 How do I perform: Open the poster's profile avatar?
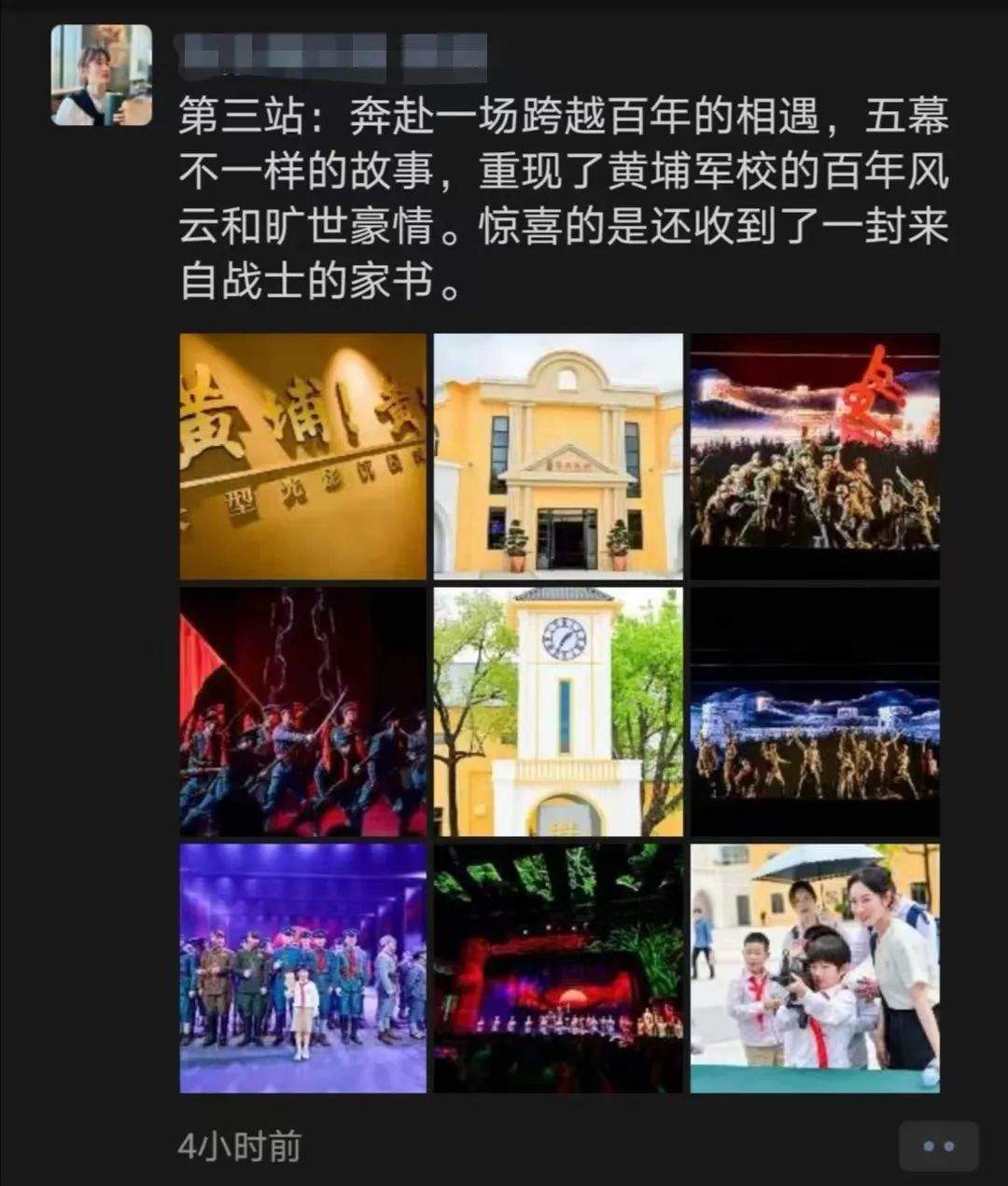101,75
